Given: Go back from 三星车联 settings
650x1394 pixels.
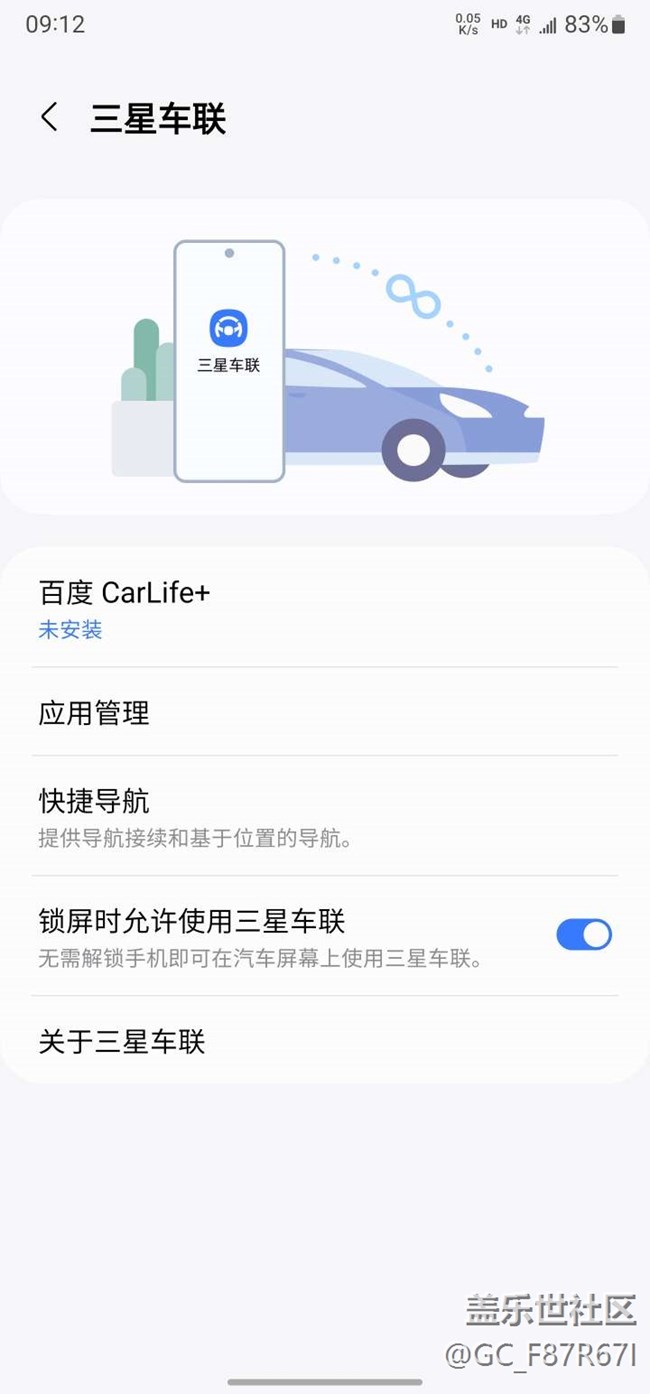Looking at the screenshot, I should pyautogui.click(x=49, y=117).
